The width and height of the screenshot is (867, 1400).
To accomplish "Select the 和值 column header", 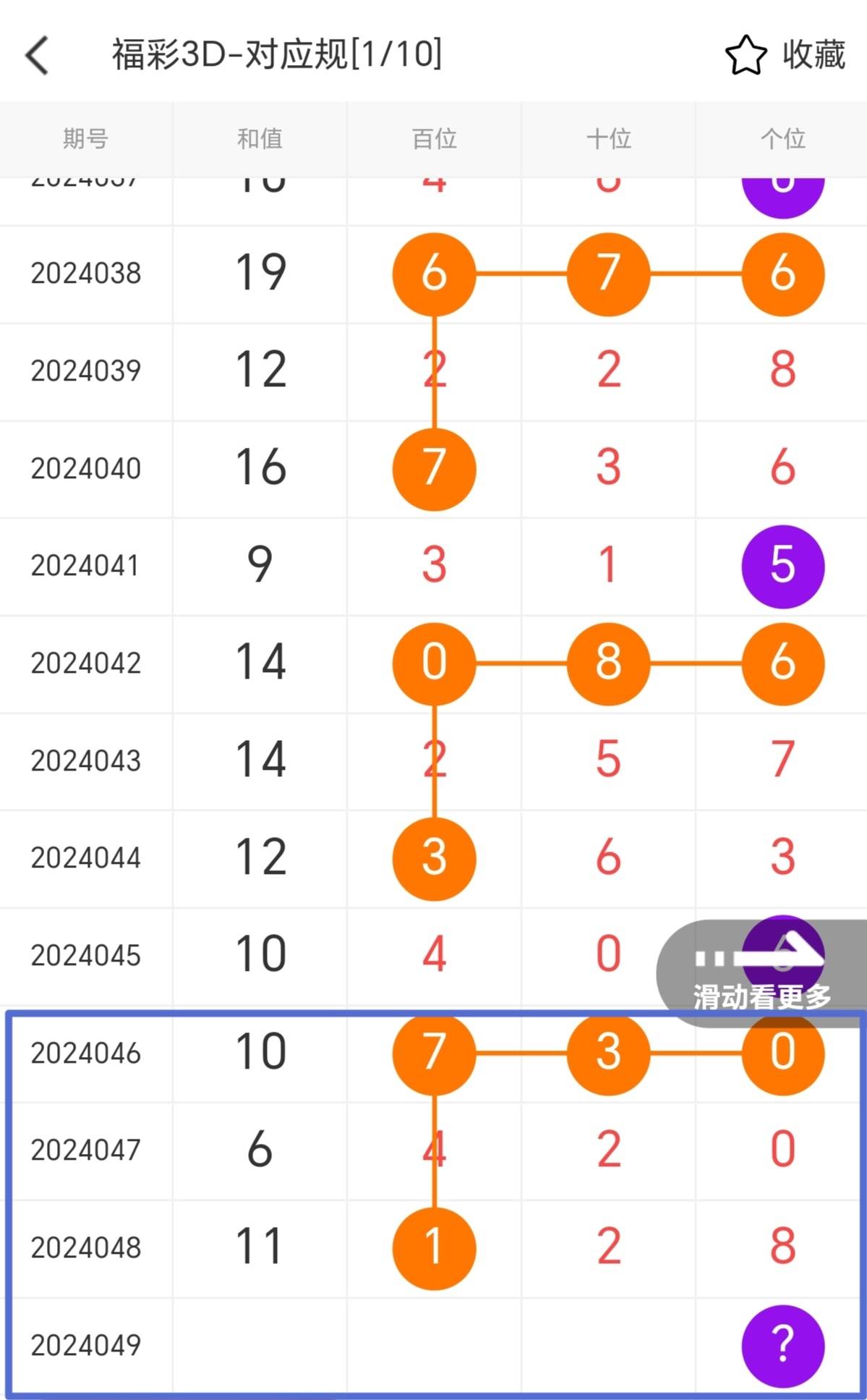I will (260, 140).
